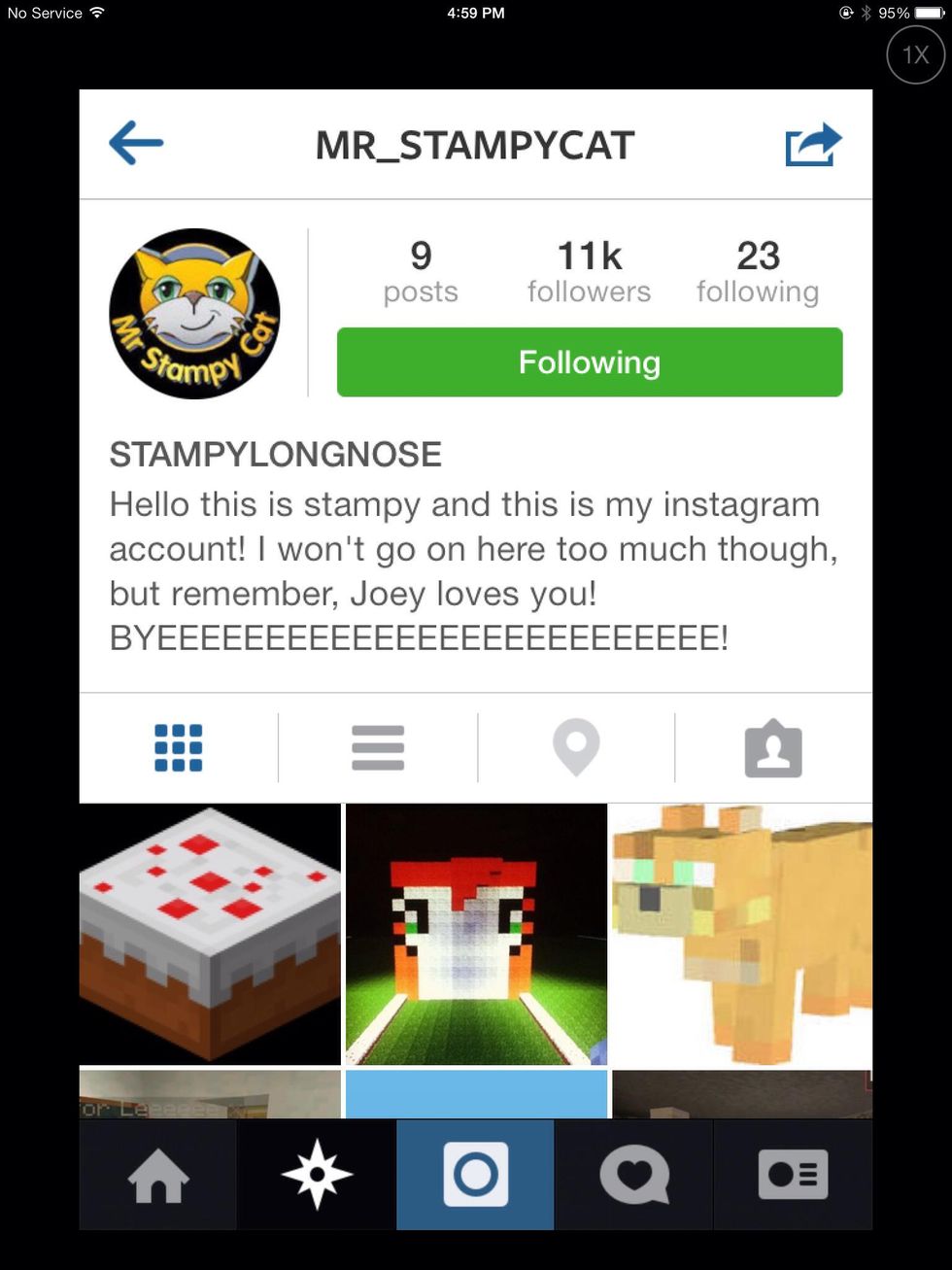This screenshot has width=952, height=1270.
Task: Share MR_STAMPYCAT's profile
Action: tap(812, 145)
